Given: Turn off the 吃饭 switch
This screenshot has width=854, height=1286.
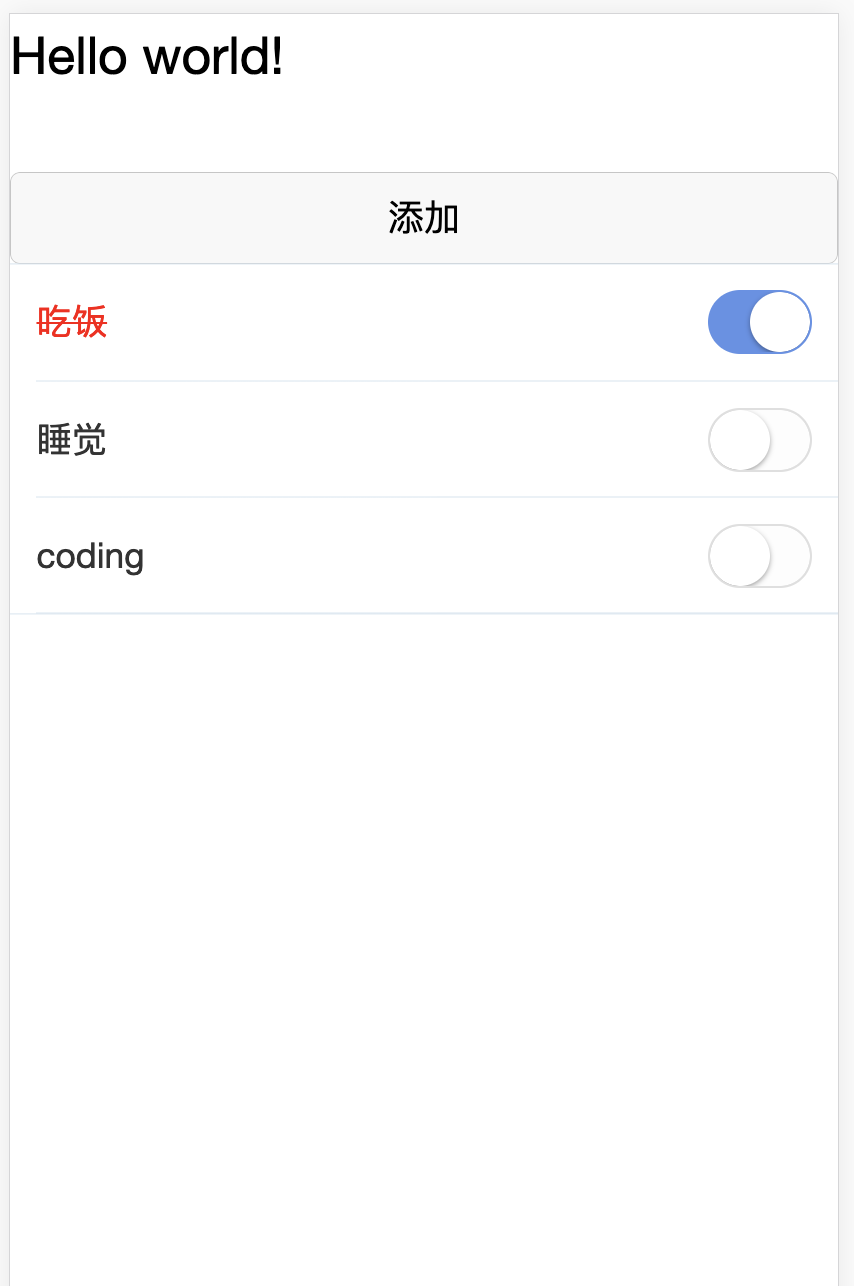Looking at the screenshot, I should [x=759, y=322].
